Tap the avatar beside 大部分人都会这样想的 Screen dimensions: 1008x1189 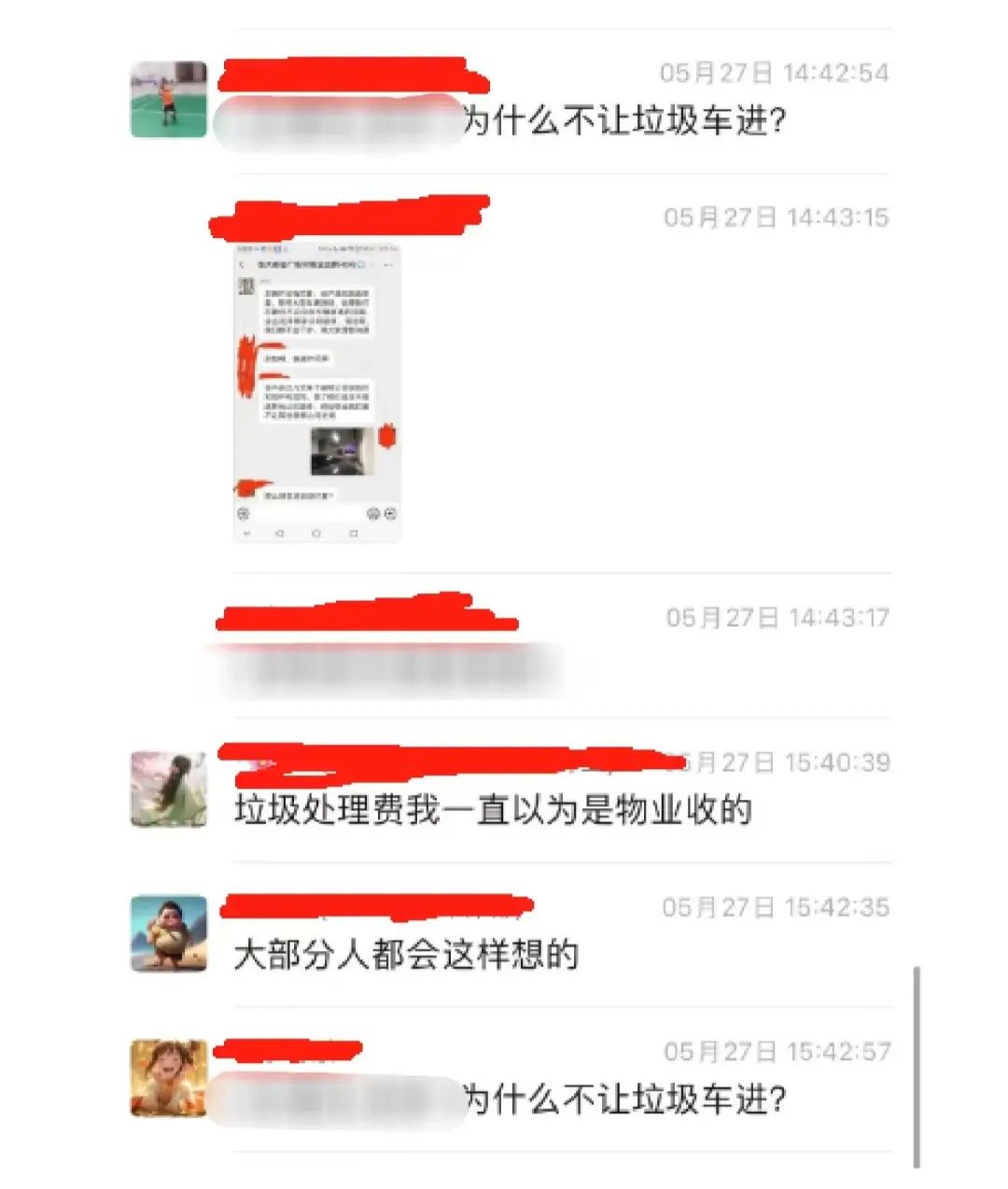click(x=168, y=933)
